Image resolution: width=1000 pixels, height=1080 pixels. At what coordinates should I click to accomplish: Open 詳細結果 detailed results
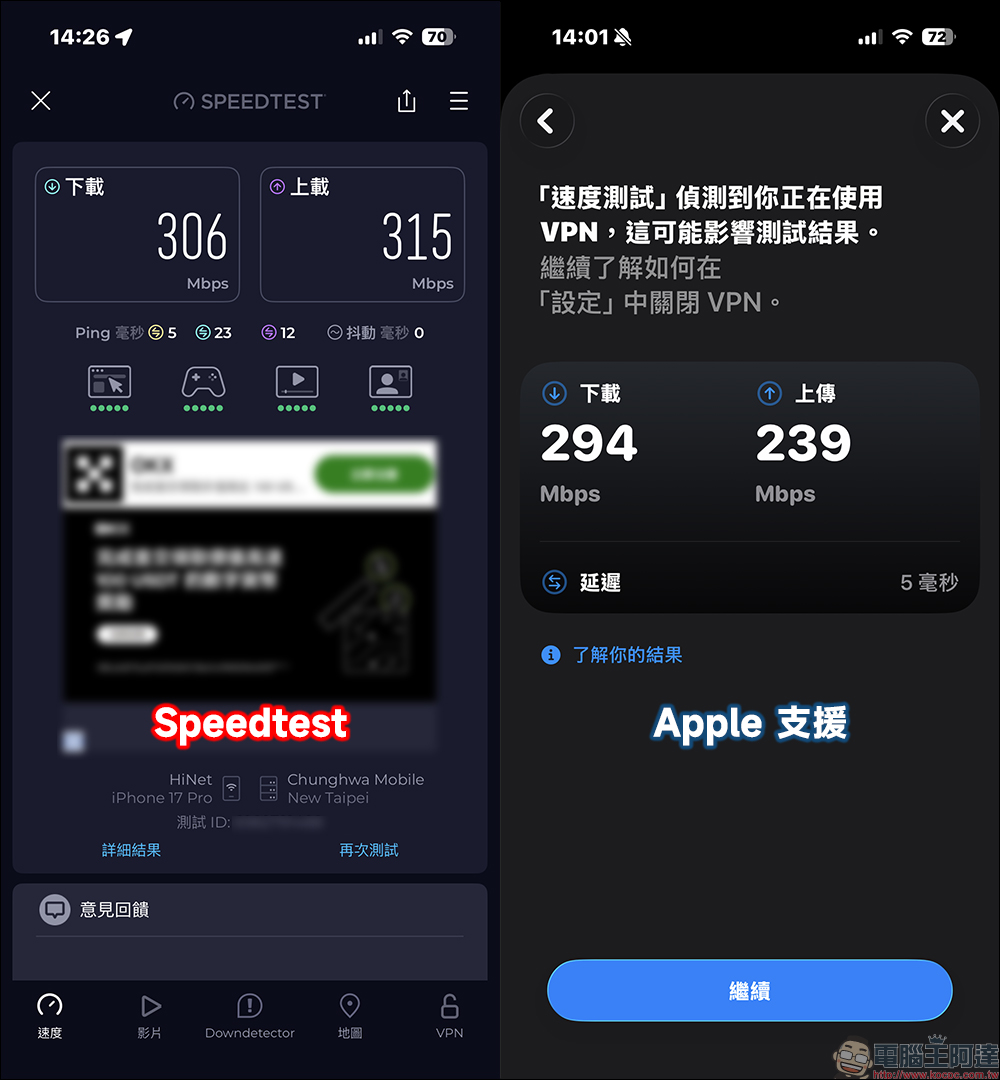131,849
